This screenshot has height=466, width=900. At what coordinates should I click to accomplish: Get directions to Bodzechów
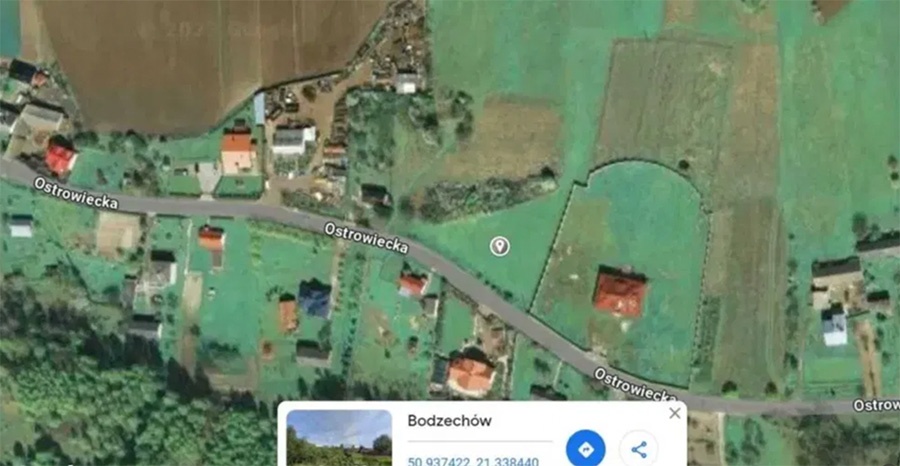(585, 449)
